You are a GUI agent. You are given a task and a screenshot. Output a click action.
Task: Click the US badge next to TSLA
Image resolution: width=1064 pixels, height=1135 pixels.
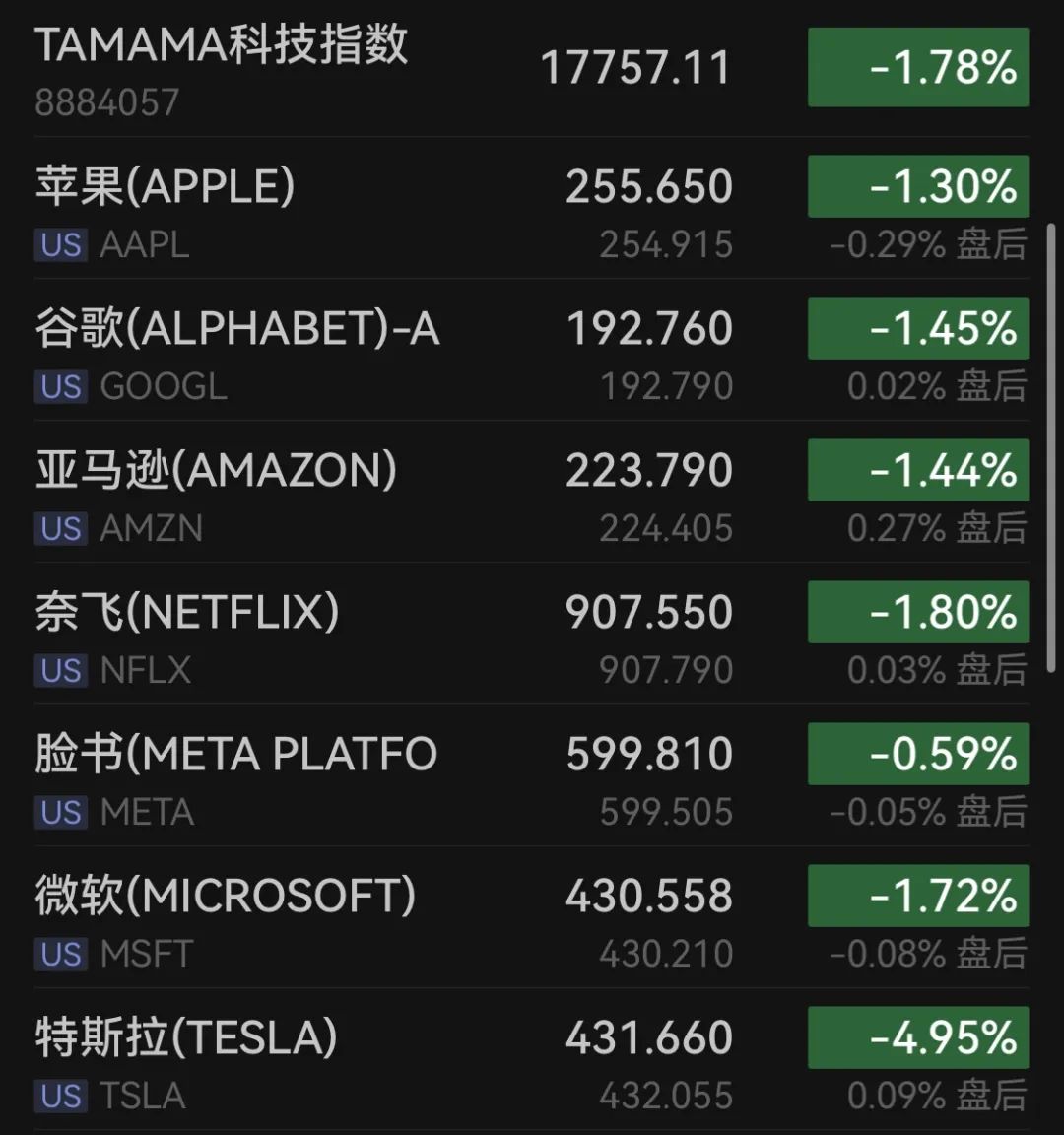point(59,1095)
